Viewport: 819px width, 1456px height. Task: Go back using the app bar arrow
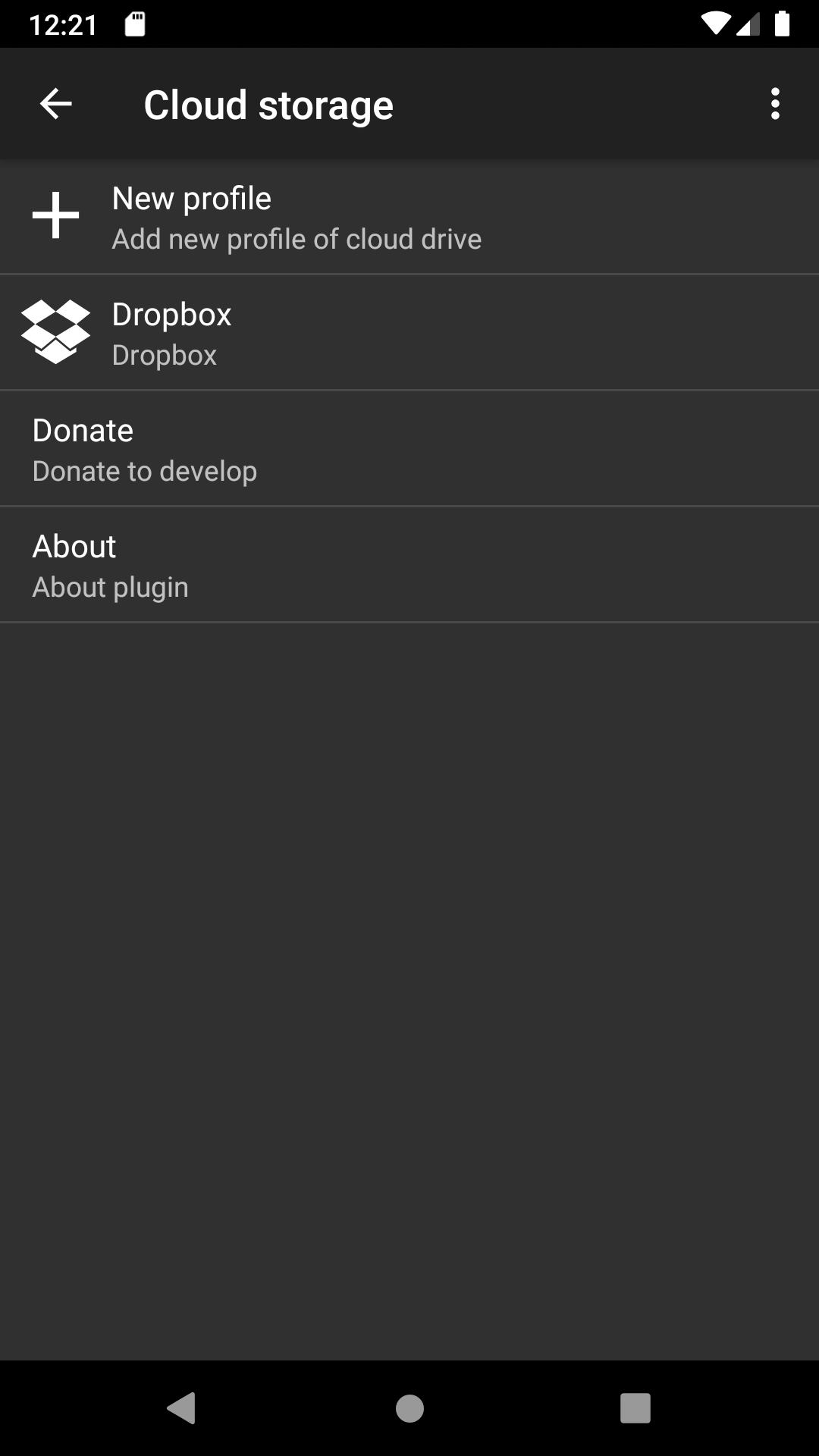[55, 104]
